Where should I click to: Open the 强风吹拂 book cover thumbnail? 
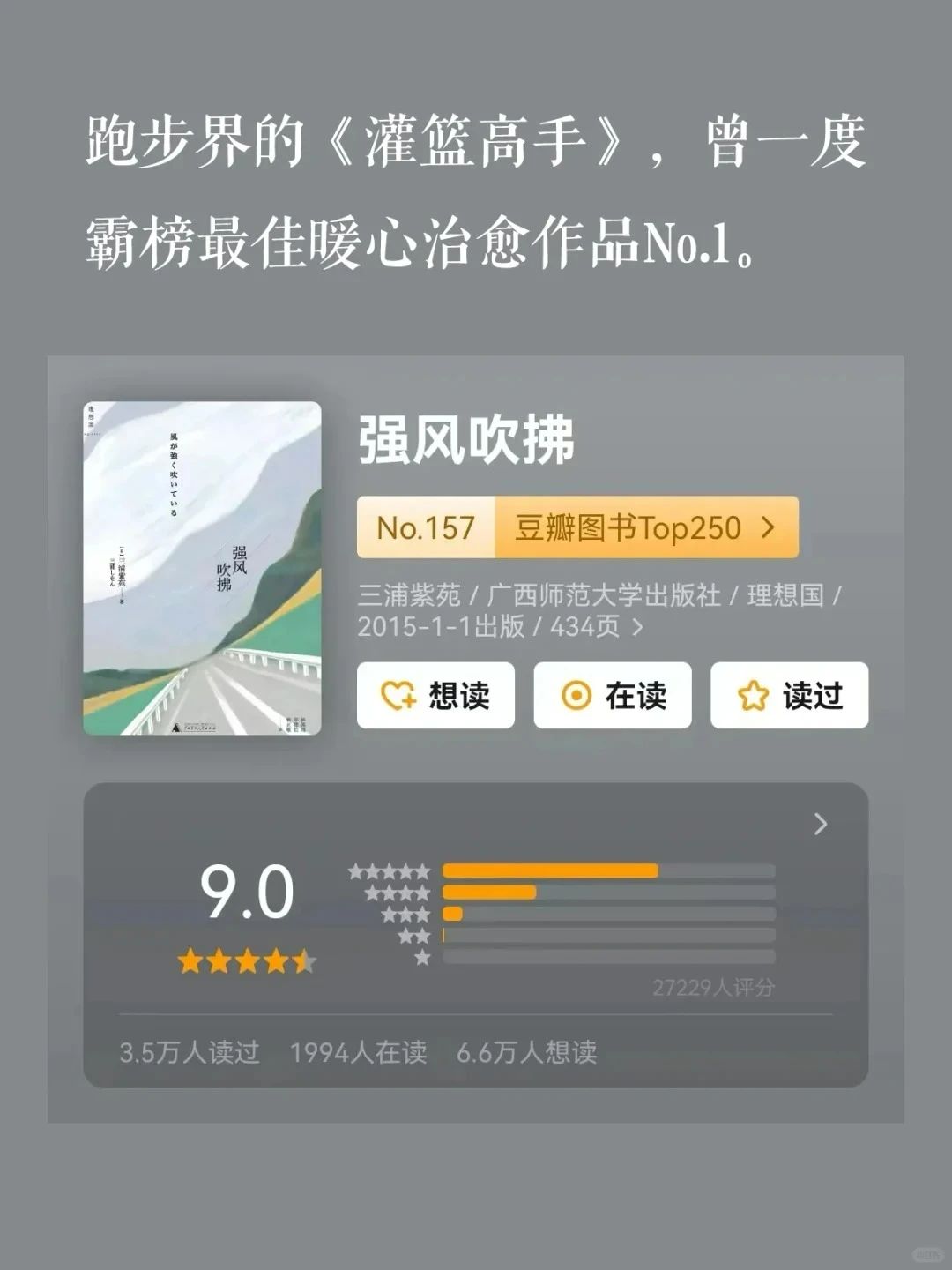(x=201, y=569)
